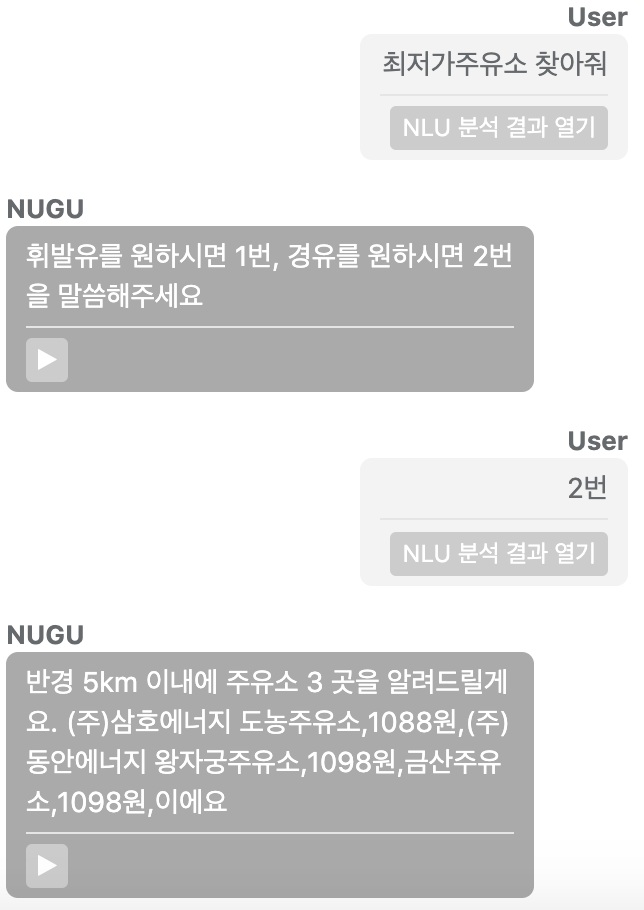Viewport: 644px width, 910px height.
Task: Open NLU analysis results under the 2번 message
Action: pos(498,554)
